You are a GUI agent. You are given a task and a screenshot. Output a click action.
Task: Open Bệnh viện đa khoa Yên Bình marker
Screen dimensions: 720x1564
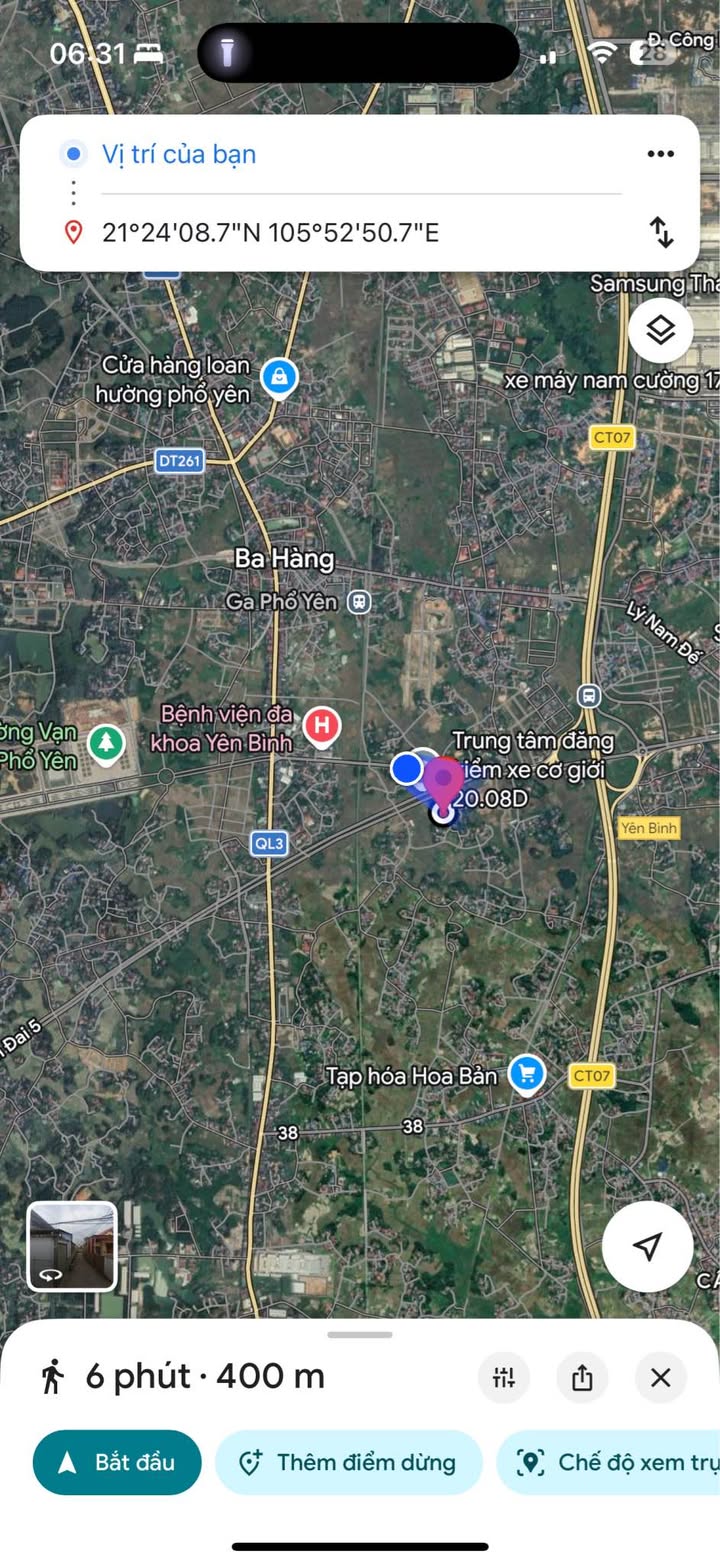321,726
